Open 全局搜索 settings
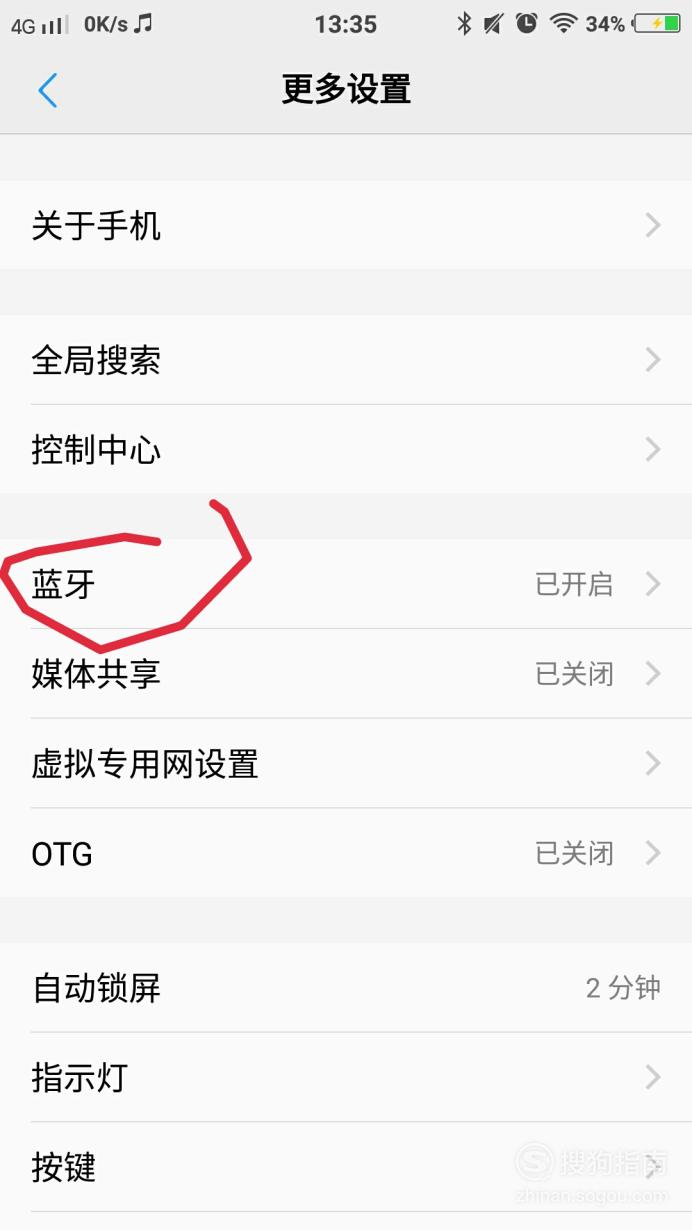The width and height of the screenshot is (692, 1230). (x=346, y=360)
